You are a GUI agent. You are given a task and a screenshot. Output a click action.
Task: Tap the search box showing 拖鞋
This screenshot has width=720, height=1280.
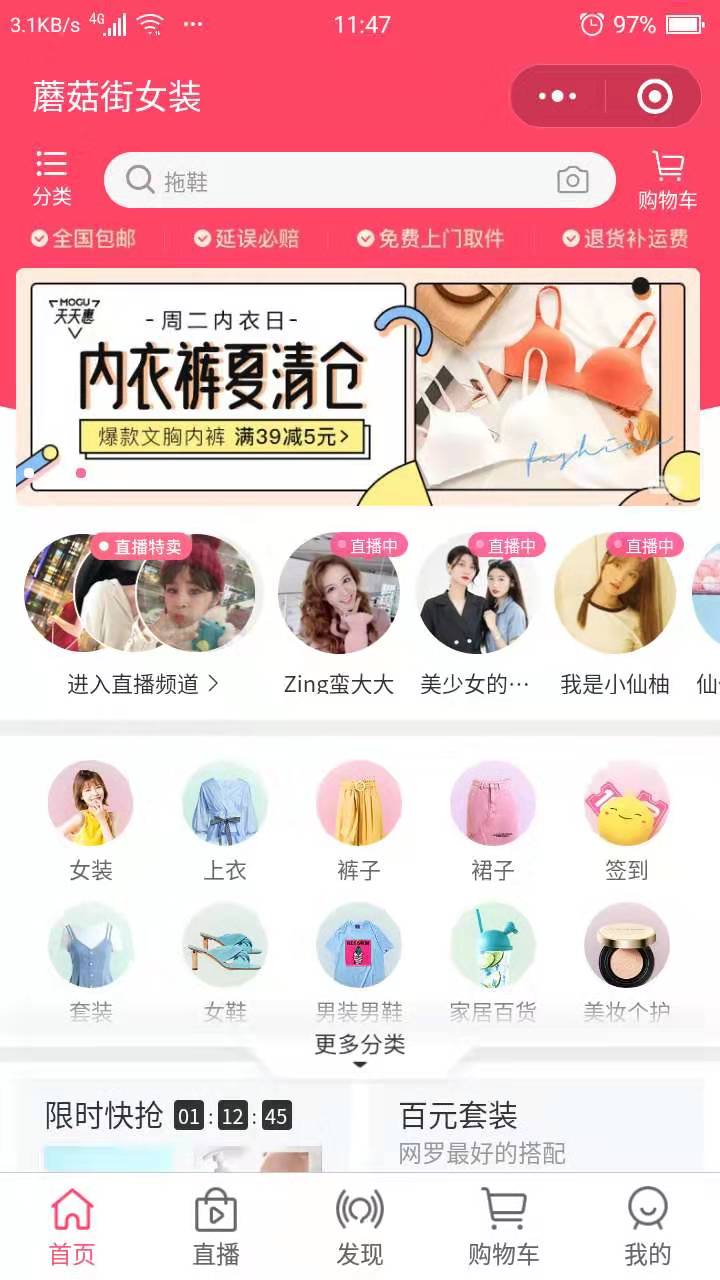click(x=340, y=181)
